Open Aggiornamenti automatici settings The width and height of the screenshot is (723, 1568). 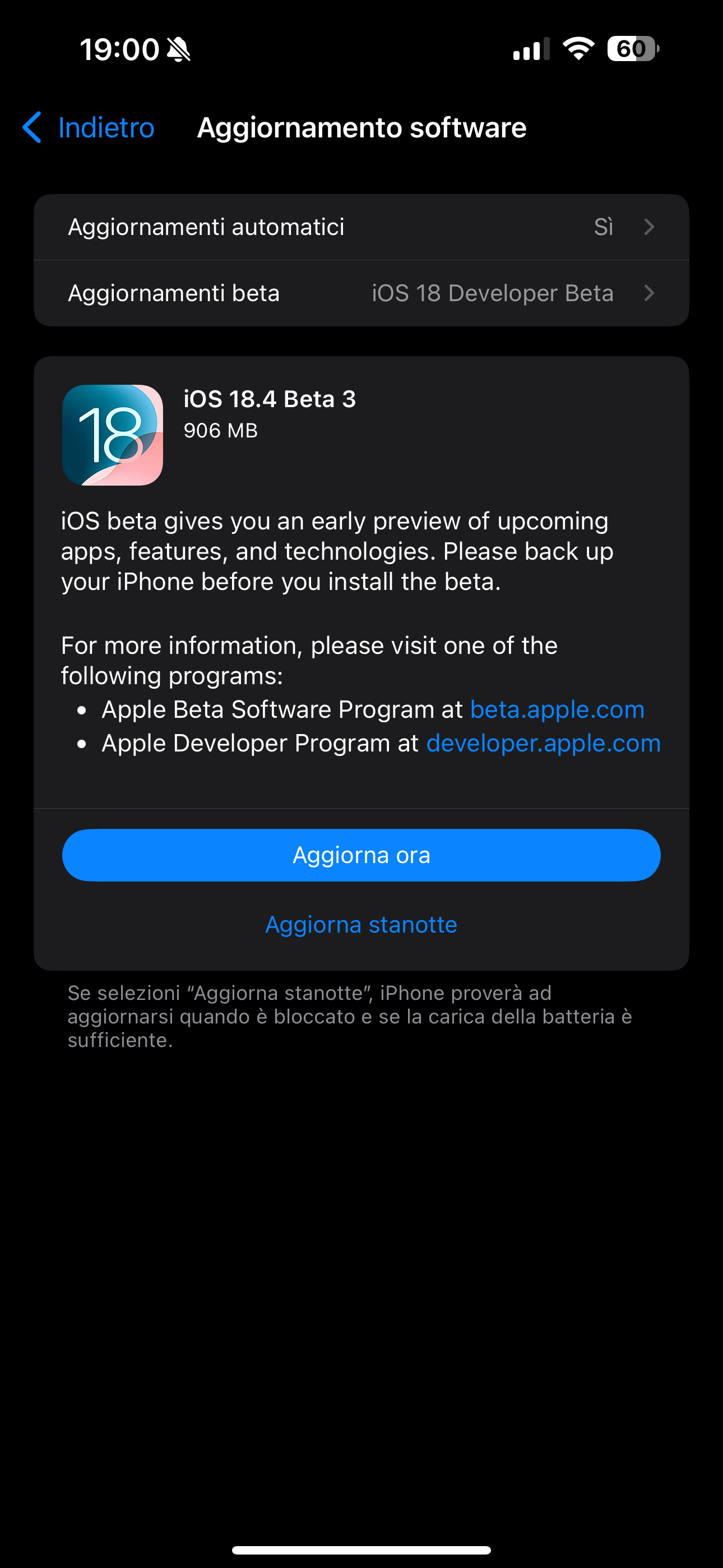(x=361, y=227)
